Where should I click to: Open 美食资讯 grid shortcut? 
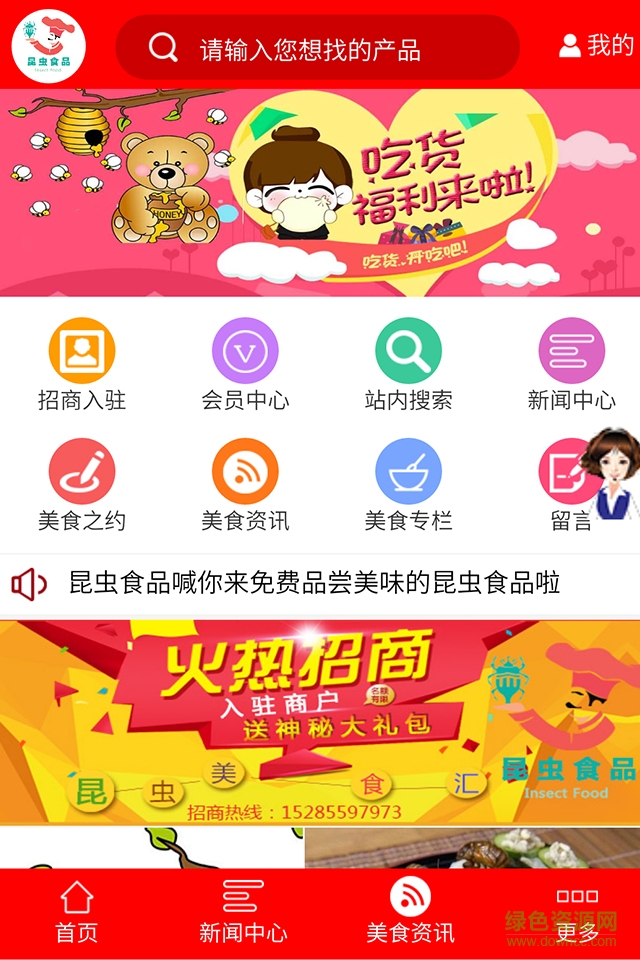click(245, 485)
